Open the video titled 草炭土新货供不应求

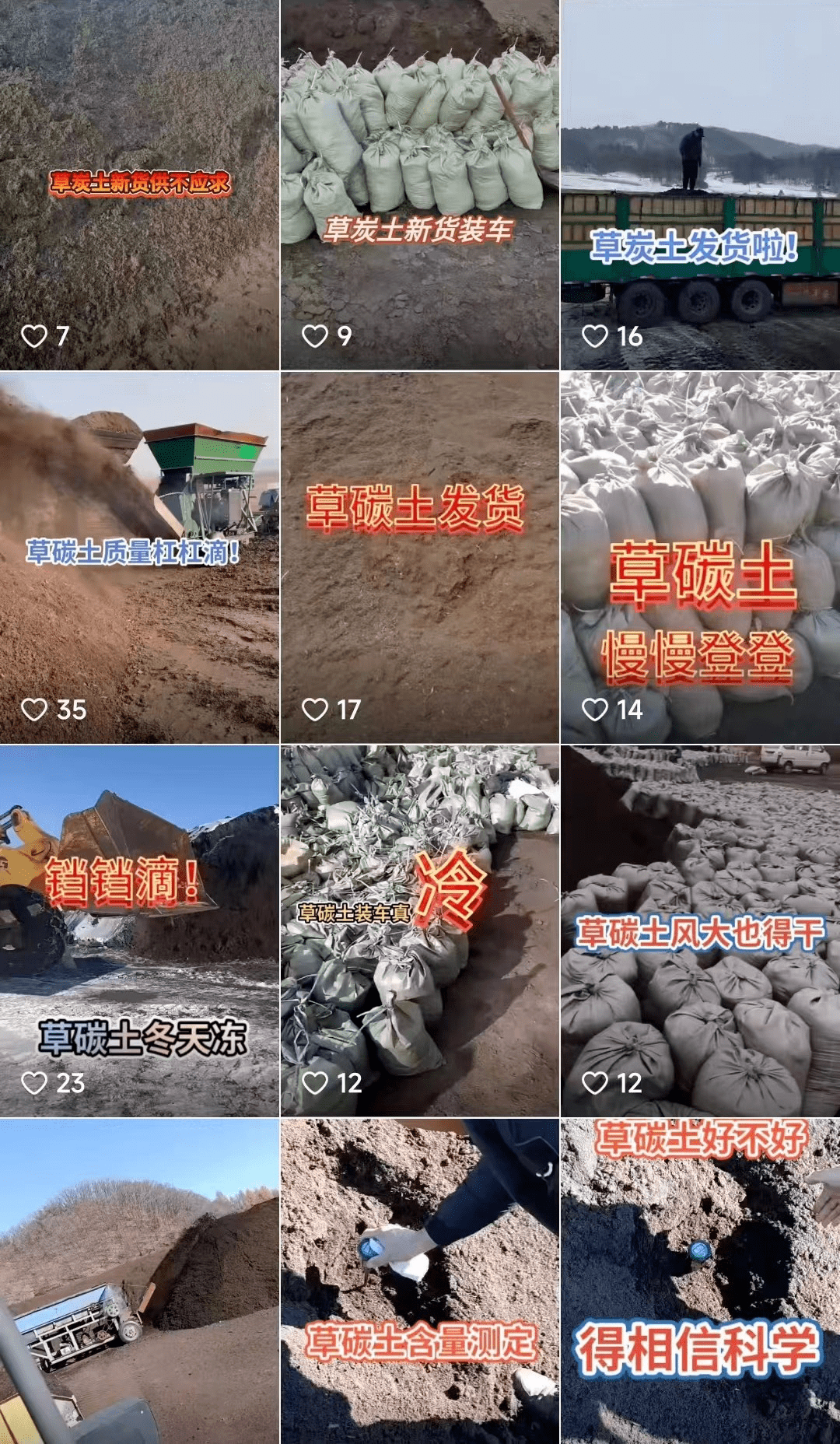pos(140,184)
